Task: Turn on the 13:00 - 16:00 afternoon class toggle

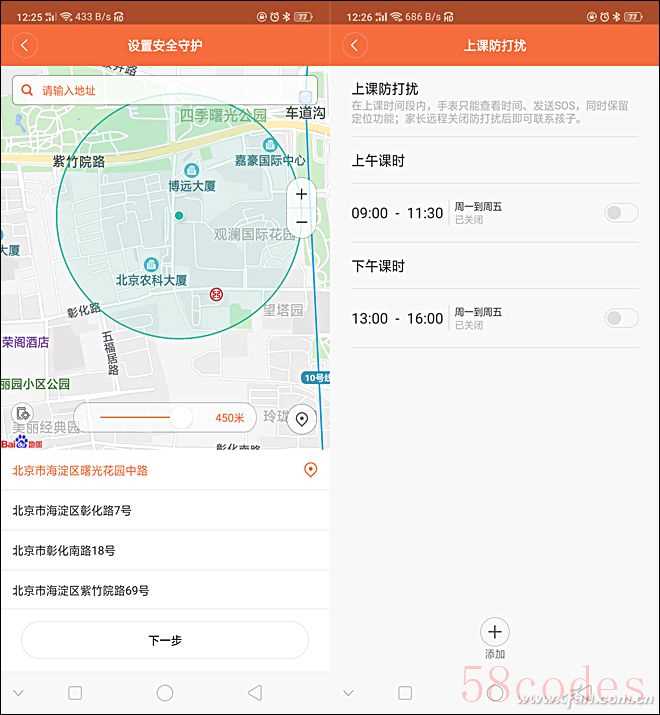Action: 621,318
